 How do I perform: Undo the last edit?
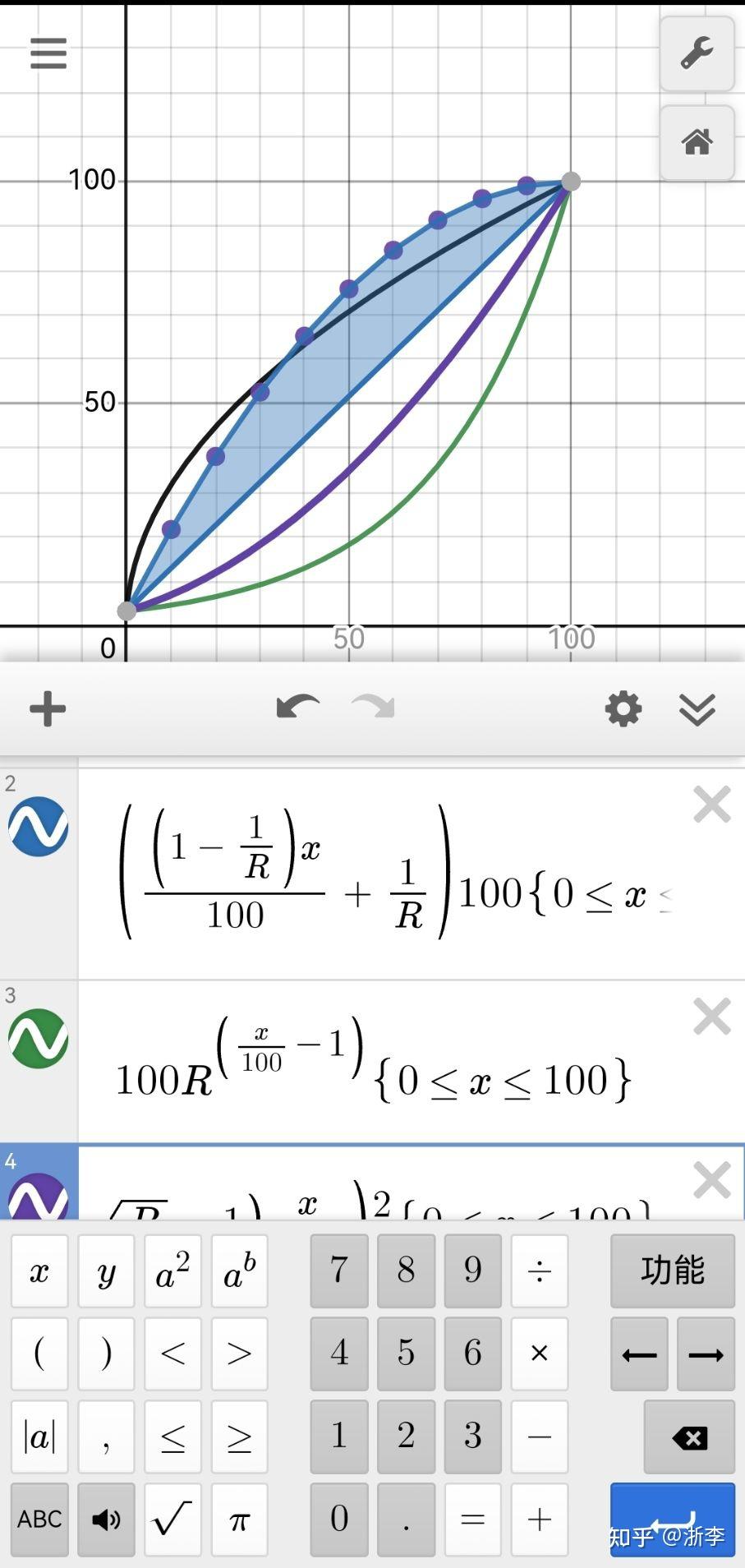(297, 707)
